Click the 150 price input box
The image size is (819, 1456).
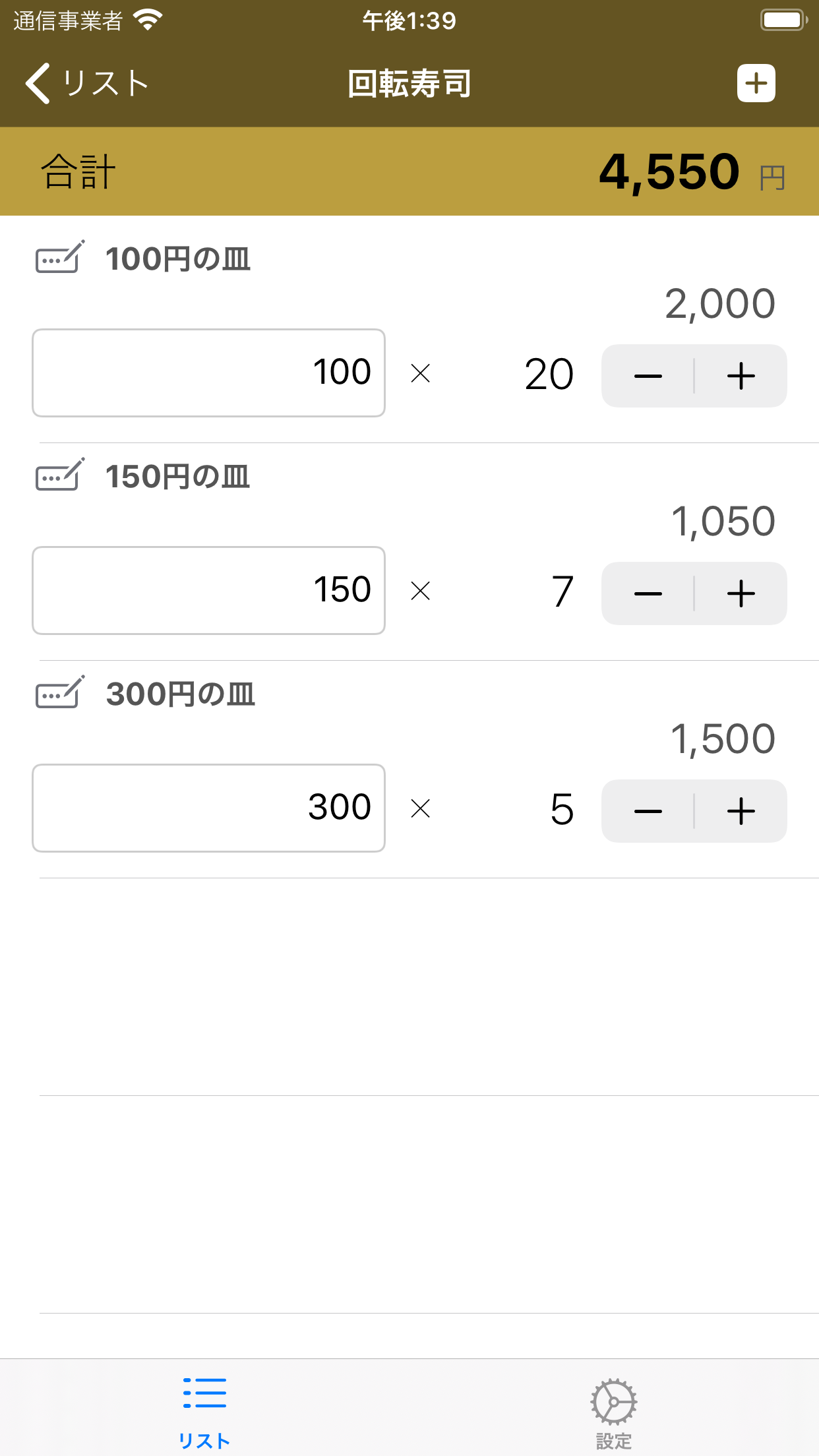pos(208,590)
